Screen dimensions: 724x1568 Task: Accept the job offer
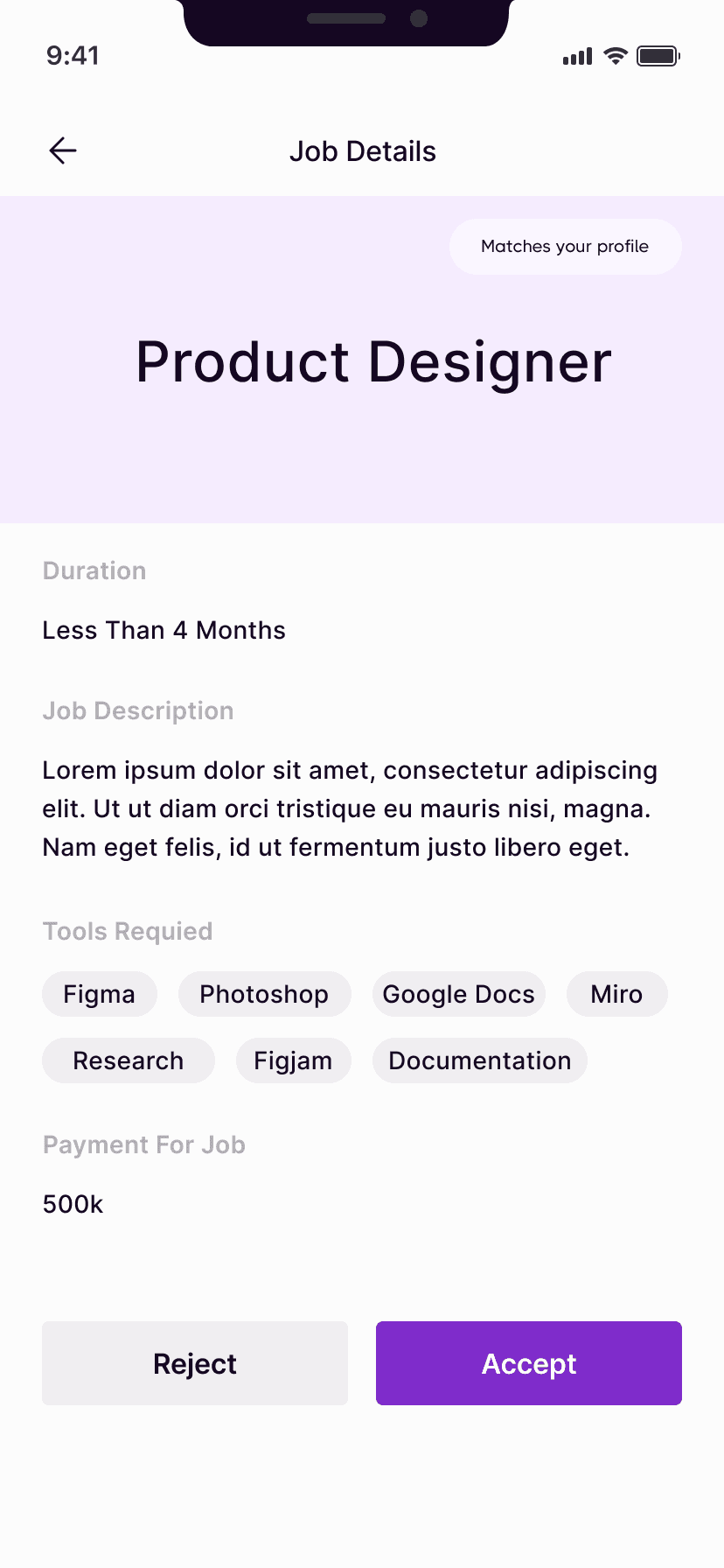point(529,1363)
